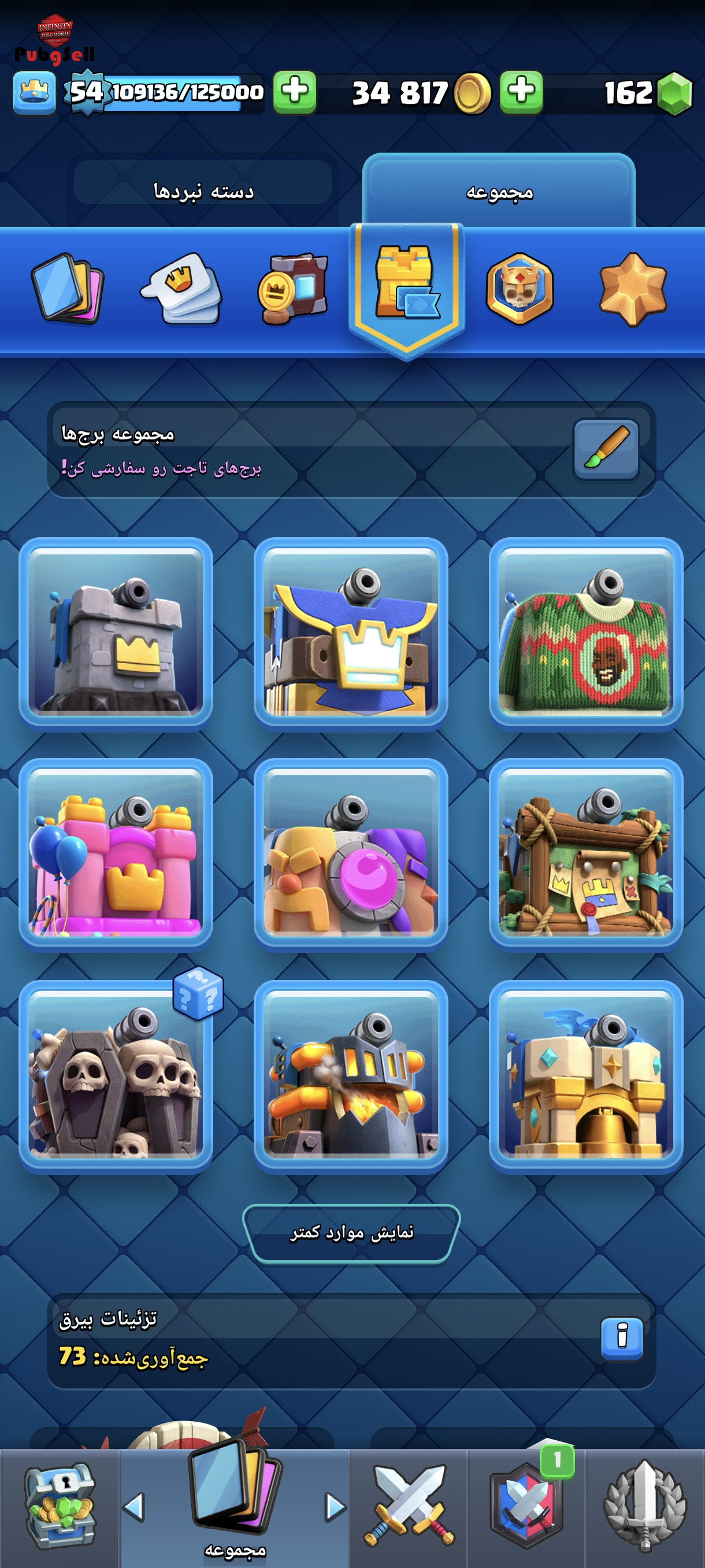Screen dimensions: 705x1568
Task: Tap the paintbrush to customize towers
Action: (x=606, y=449)
